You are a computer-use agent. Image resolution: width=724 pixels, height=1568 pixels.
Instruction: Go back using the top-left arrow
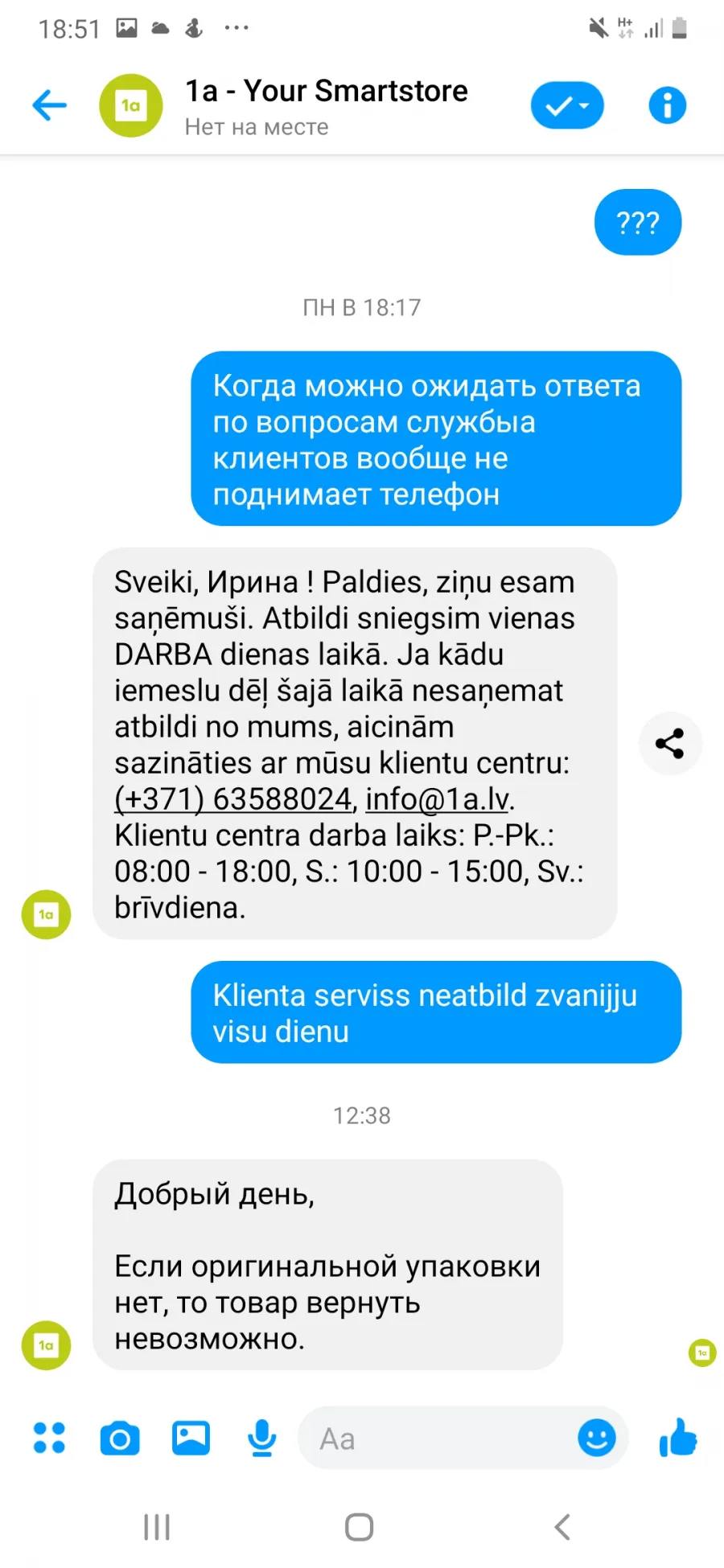pos(49,105)
